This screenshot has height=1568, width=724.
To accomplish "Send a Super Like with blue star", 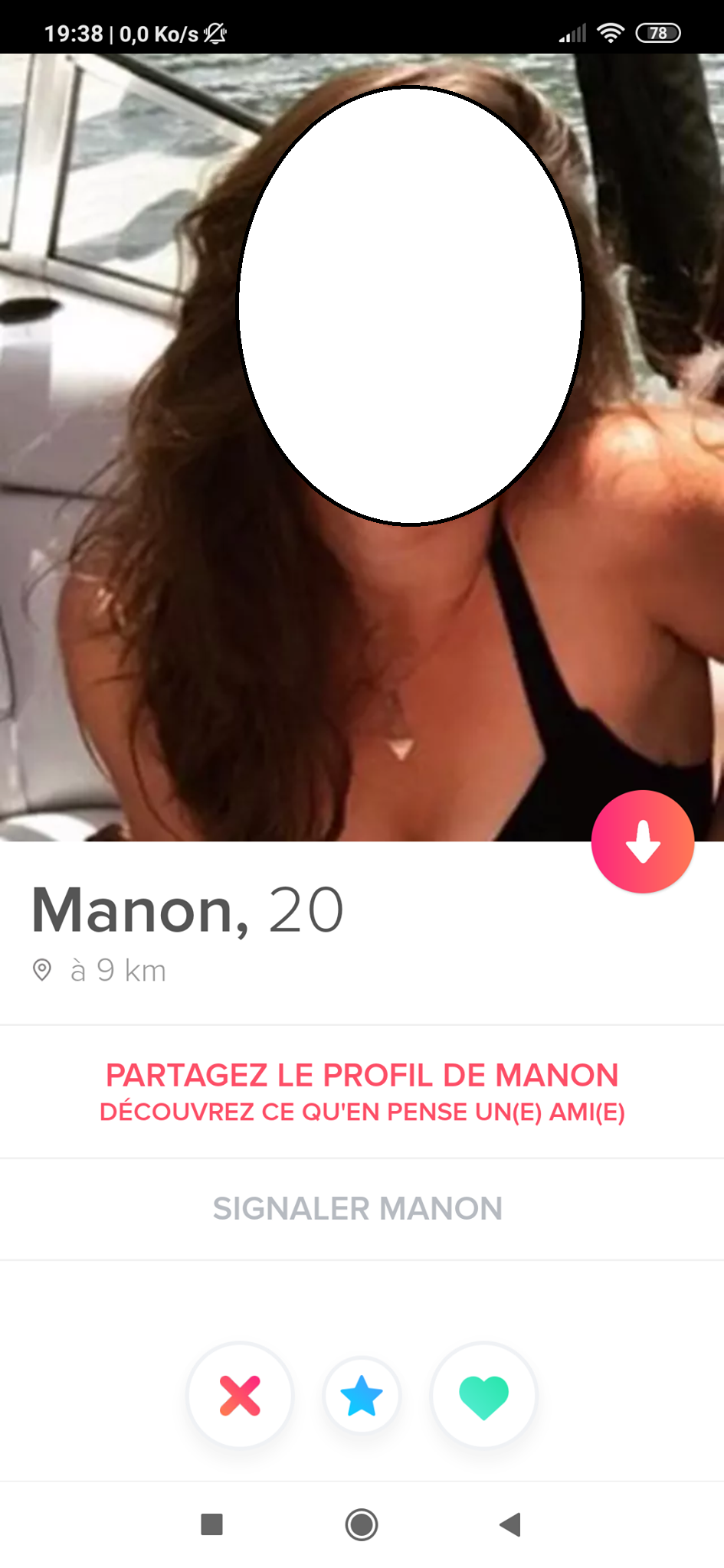I will 362,1395.
